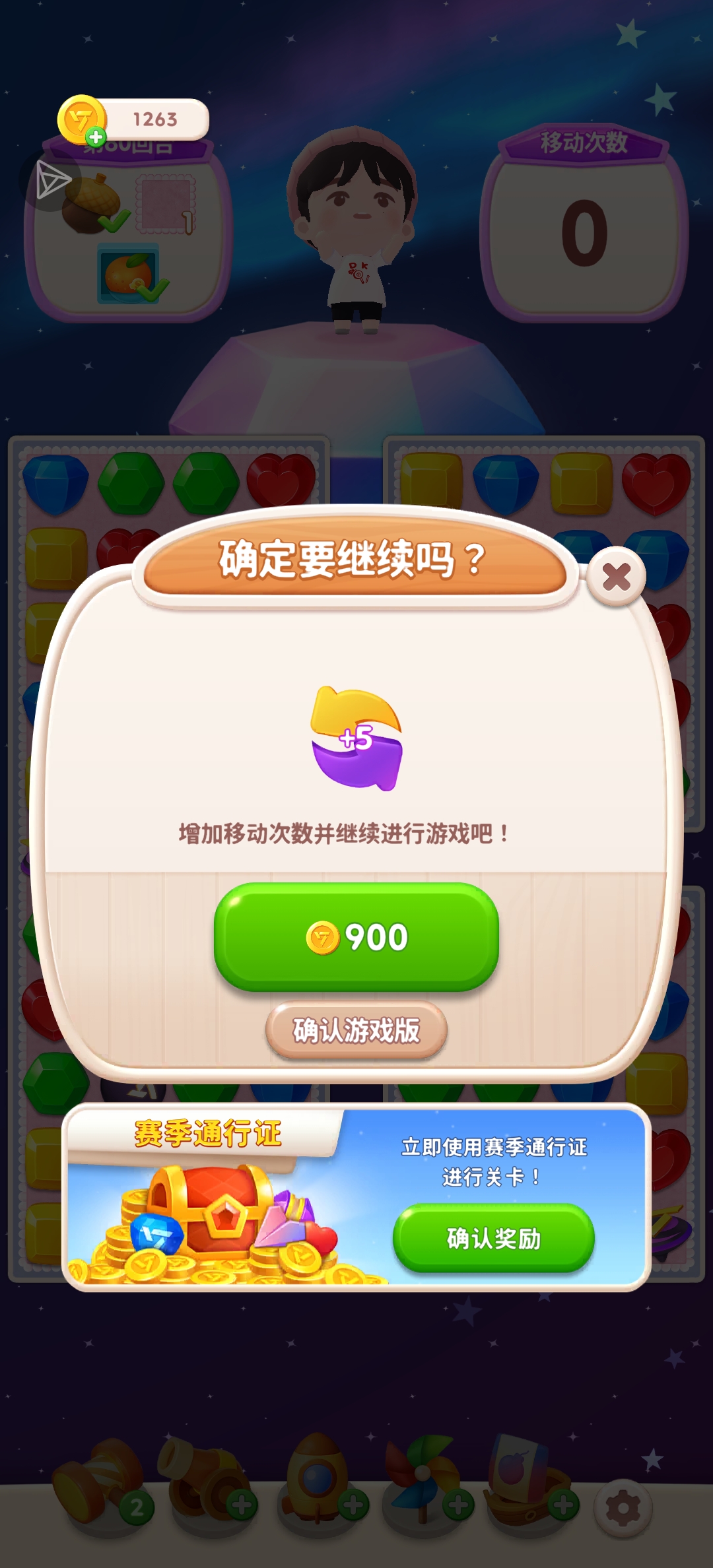Tap the 确认游戏版 button
The image size is (713, 1568).
(356, 1030)
